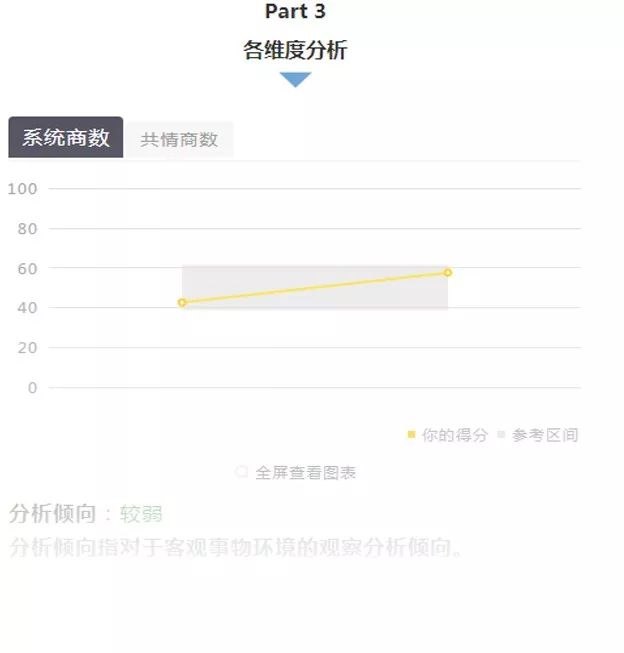Select the 系统商数 tab

click(x=66, y=138)
